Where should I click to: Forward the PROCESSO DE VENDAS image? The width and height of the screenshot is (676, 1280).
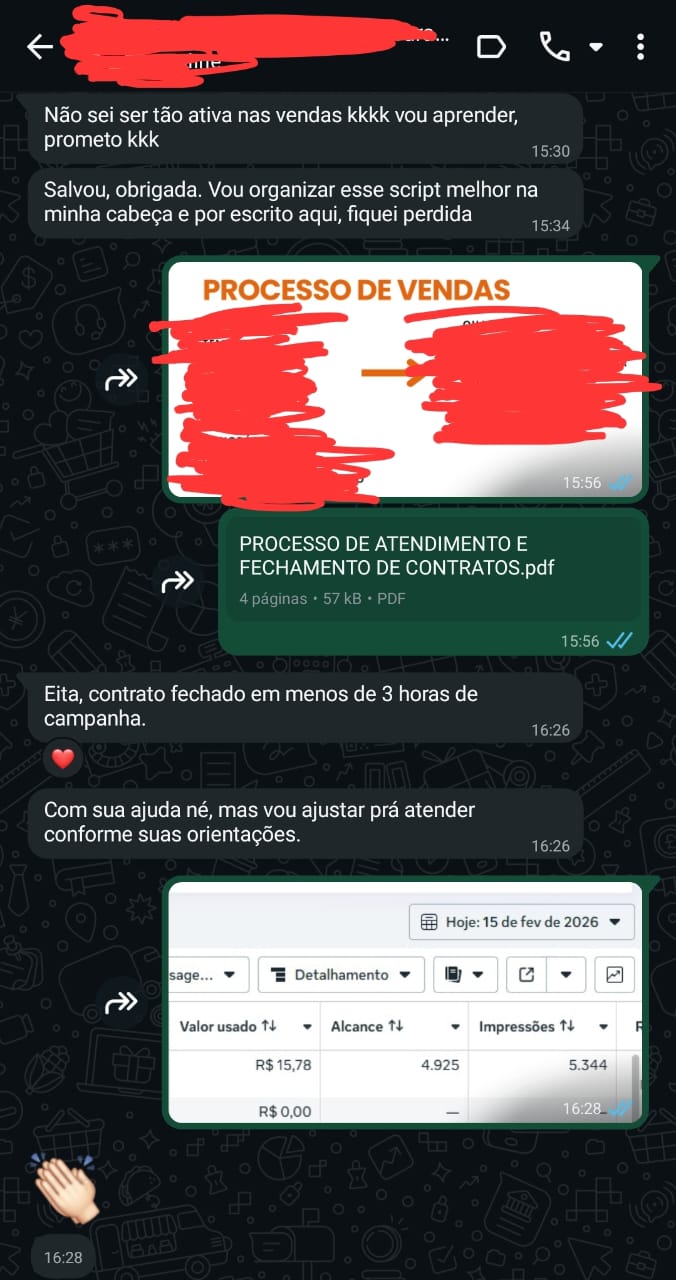click(x=121, y=379)
